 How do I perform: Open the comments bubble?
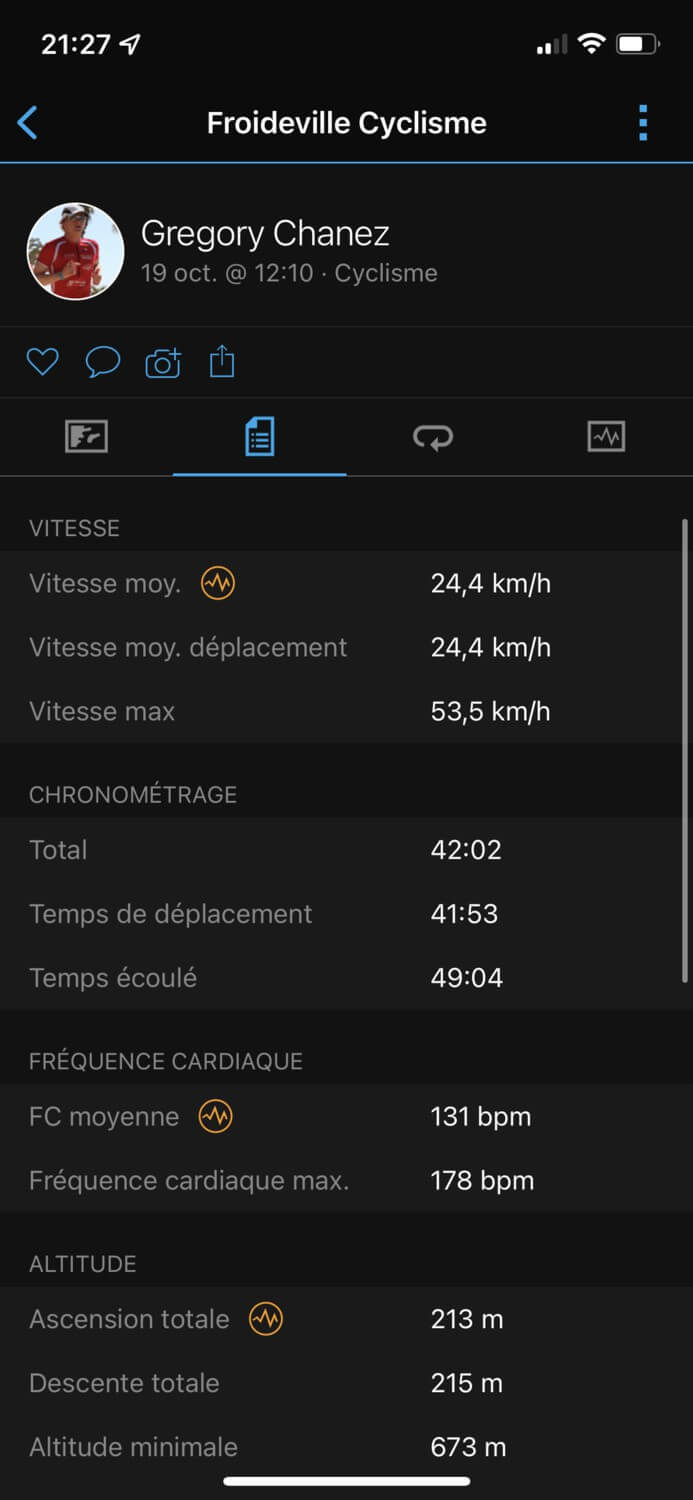[102, 362]
